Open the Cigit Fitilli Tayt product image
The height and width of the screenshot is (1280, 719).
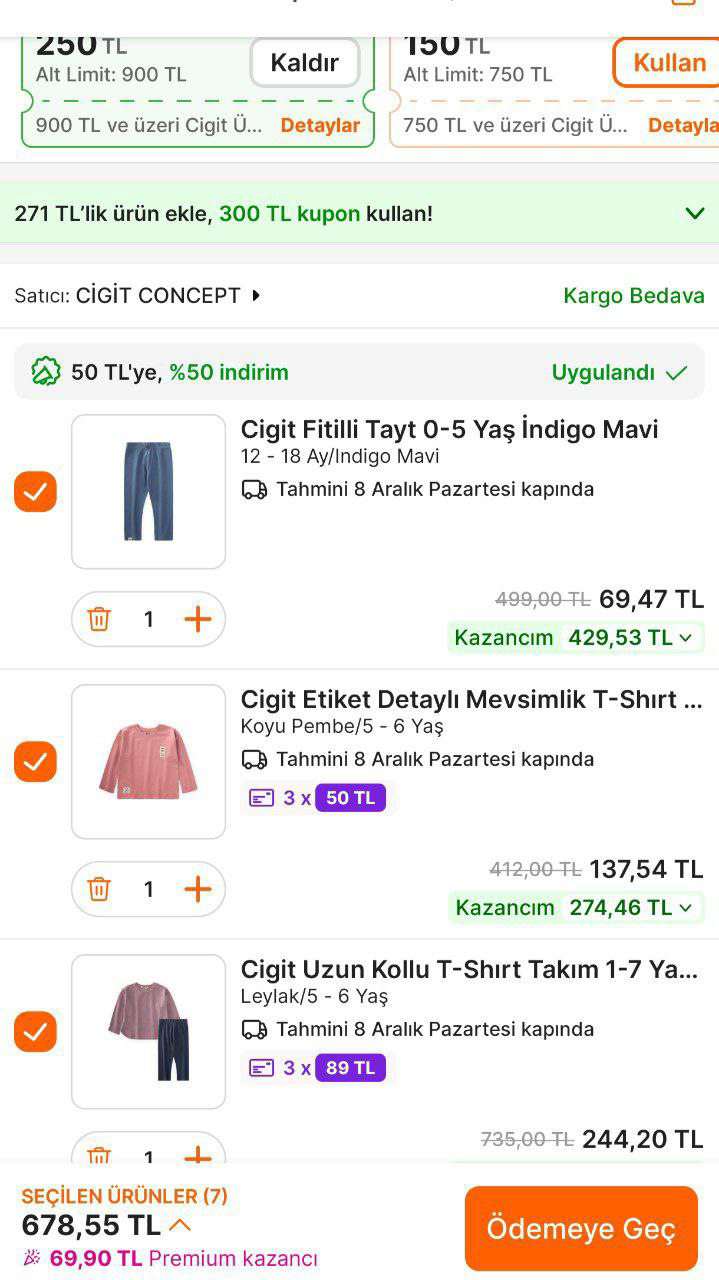(x=148, y=492)
